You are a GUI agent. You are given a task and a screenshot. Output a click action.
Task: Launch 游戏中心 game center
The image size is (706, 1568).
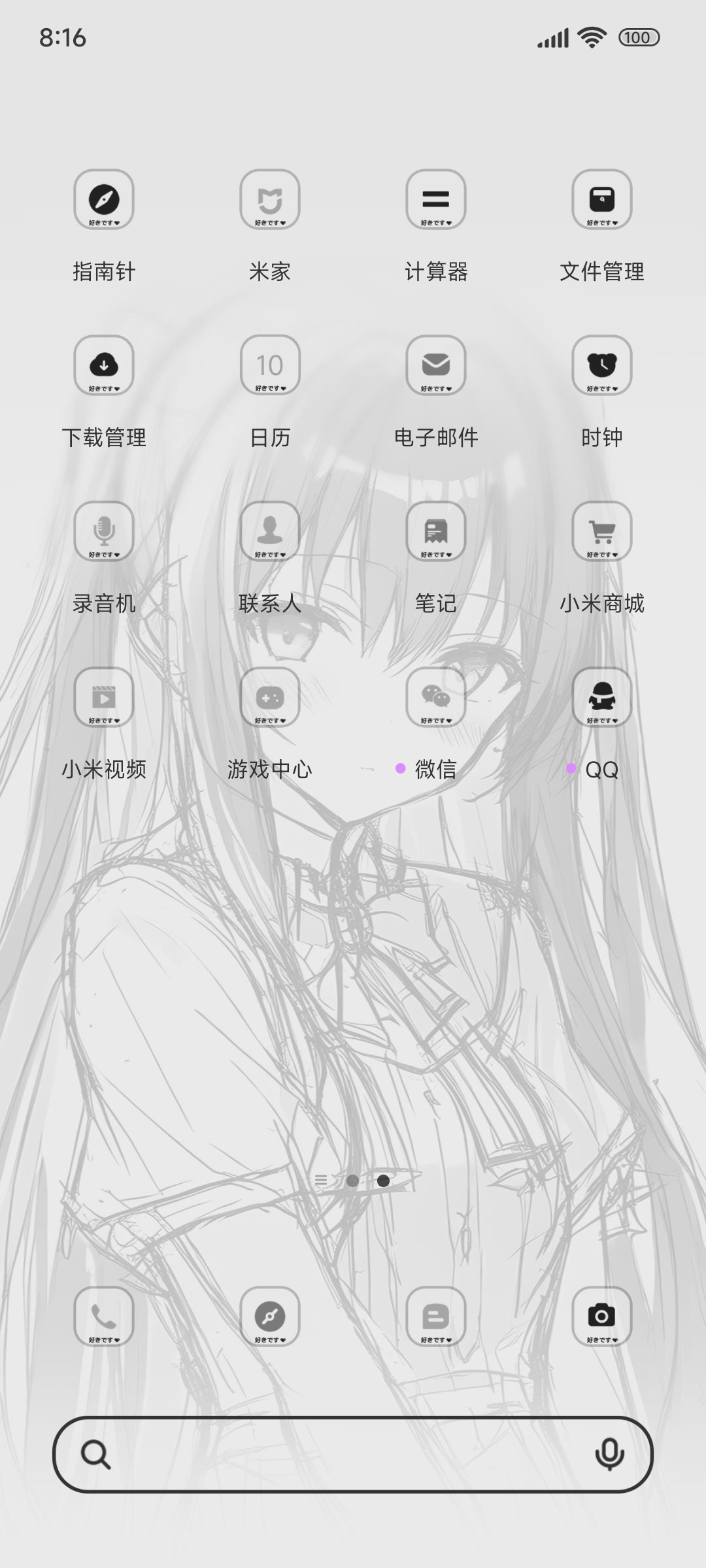point(270,698)
